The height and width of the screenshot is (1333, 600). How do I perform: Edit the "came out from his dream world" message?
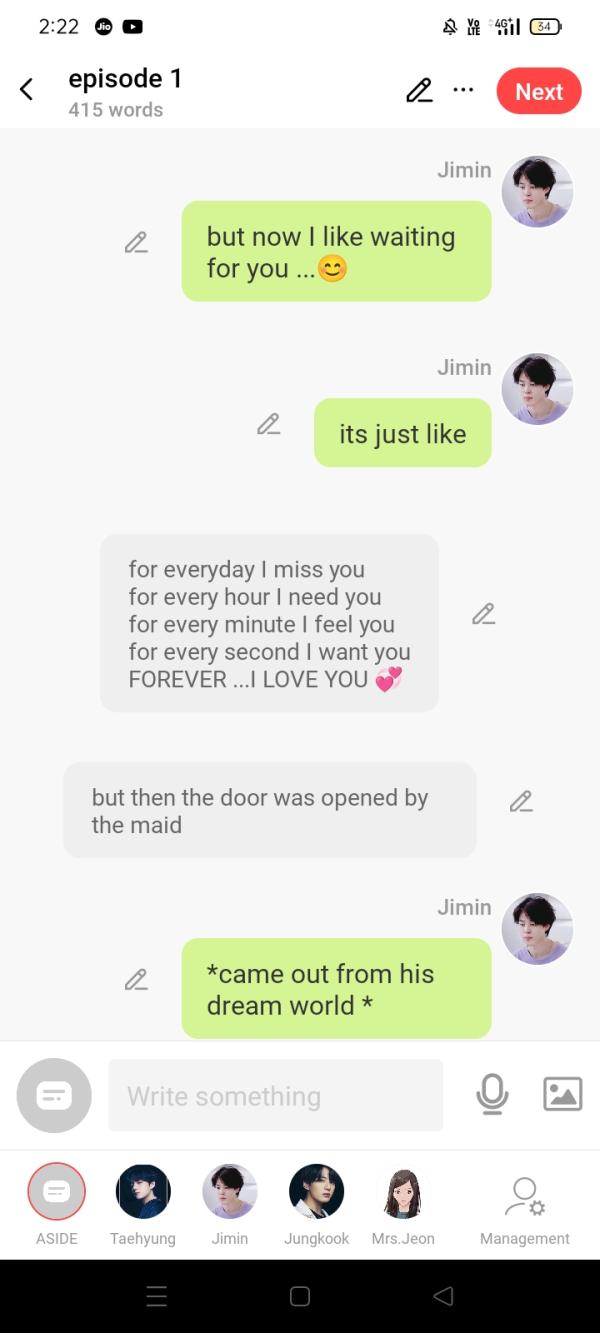[136, 980]
